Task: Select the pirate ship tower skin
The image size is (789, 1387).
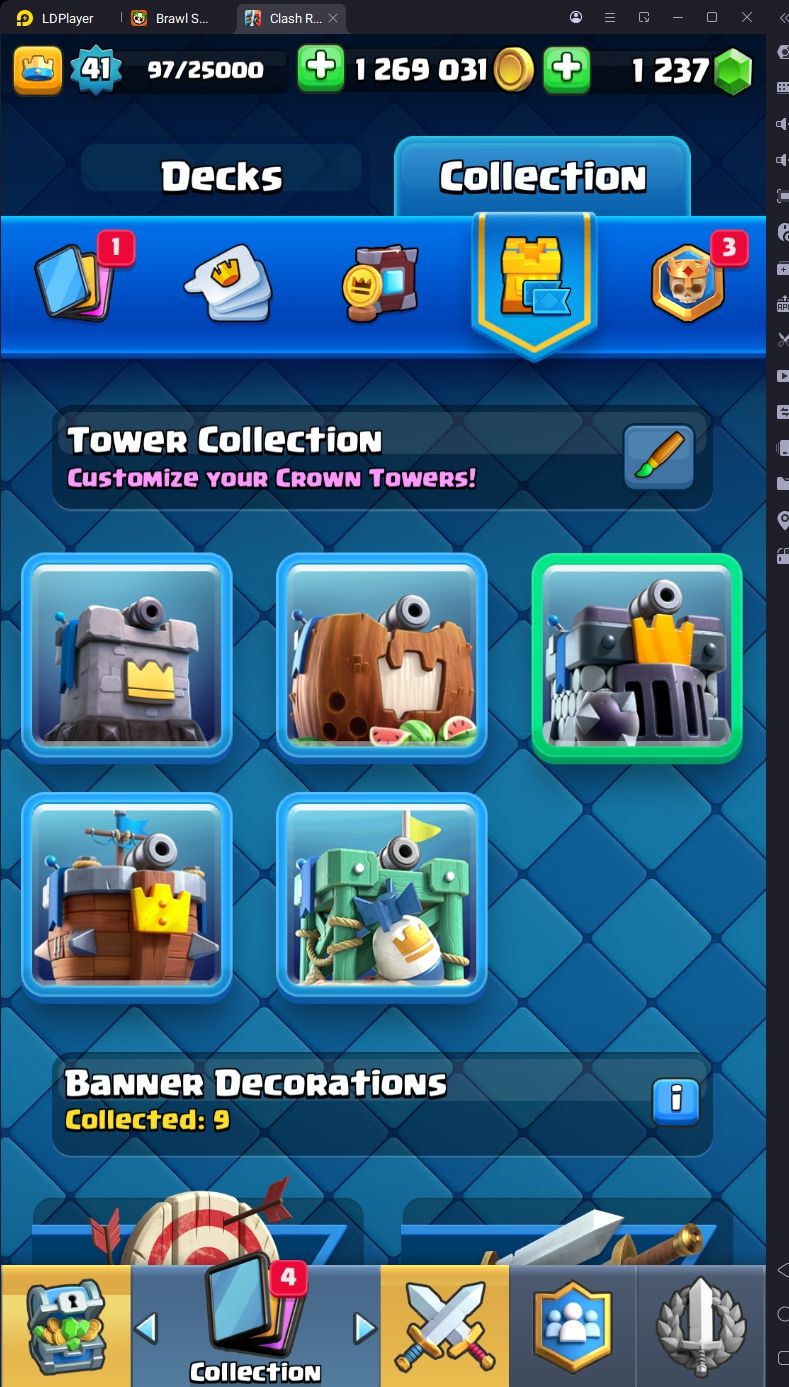Action: [x=127, y=897]
